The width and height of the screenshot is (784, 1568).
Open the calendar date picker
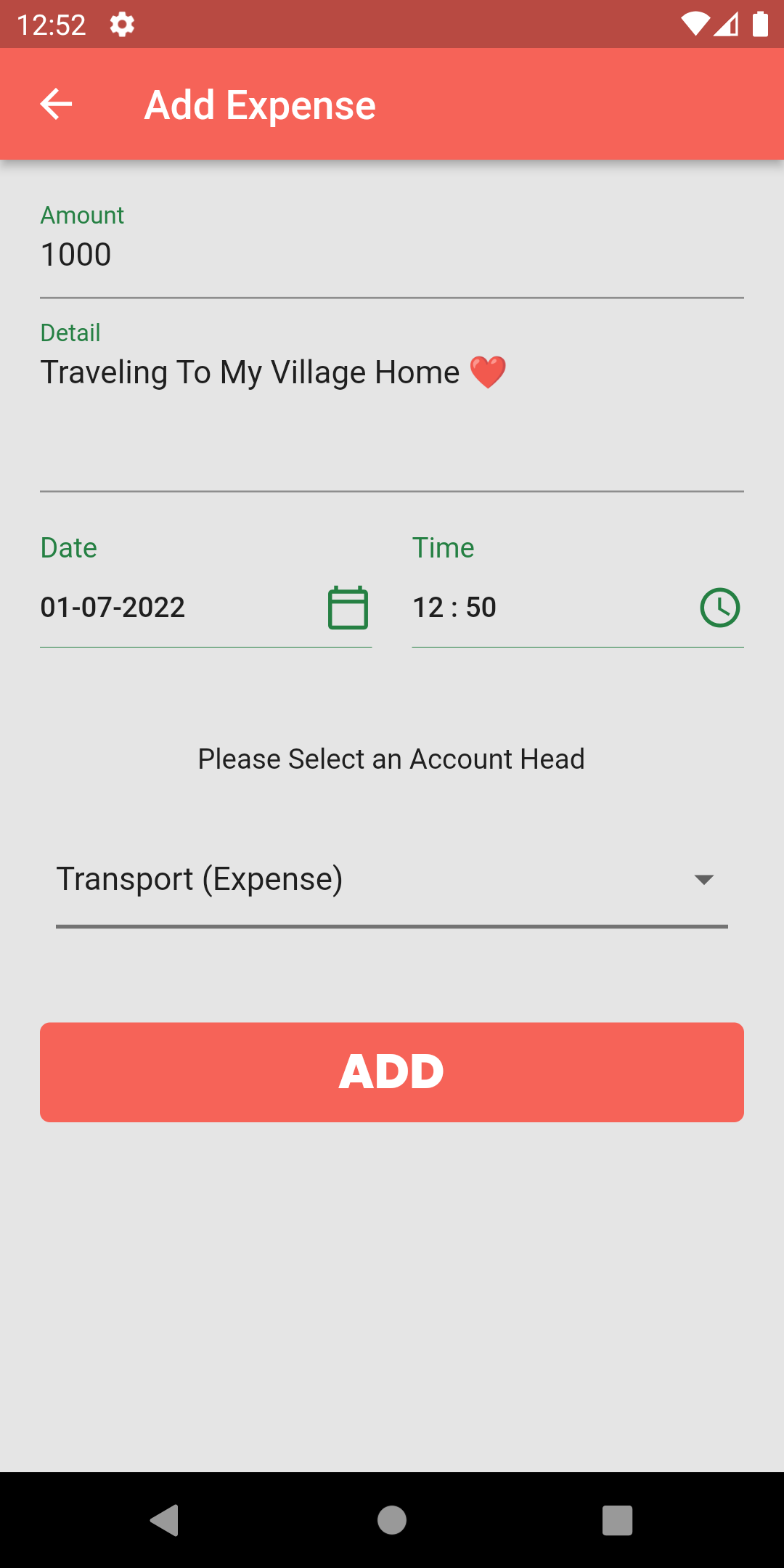348,608
